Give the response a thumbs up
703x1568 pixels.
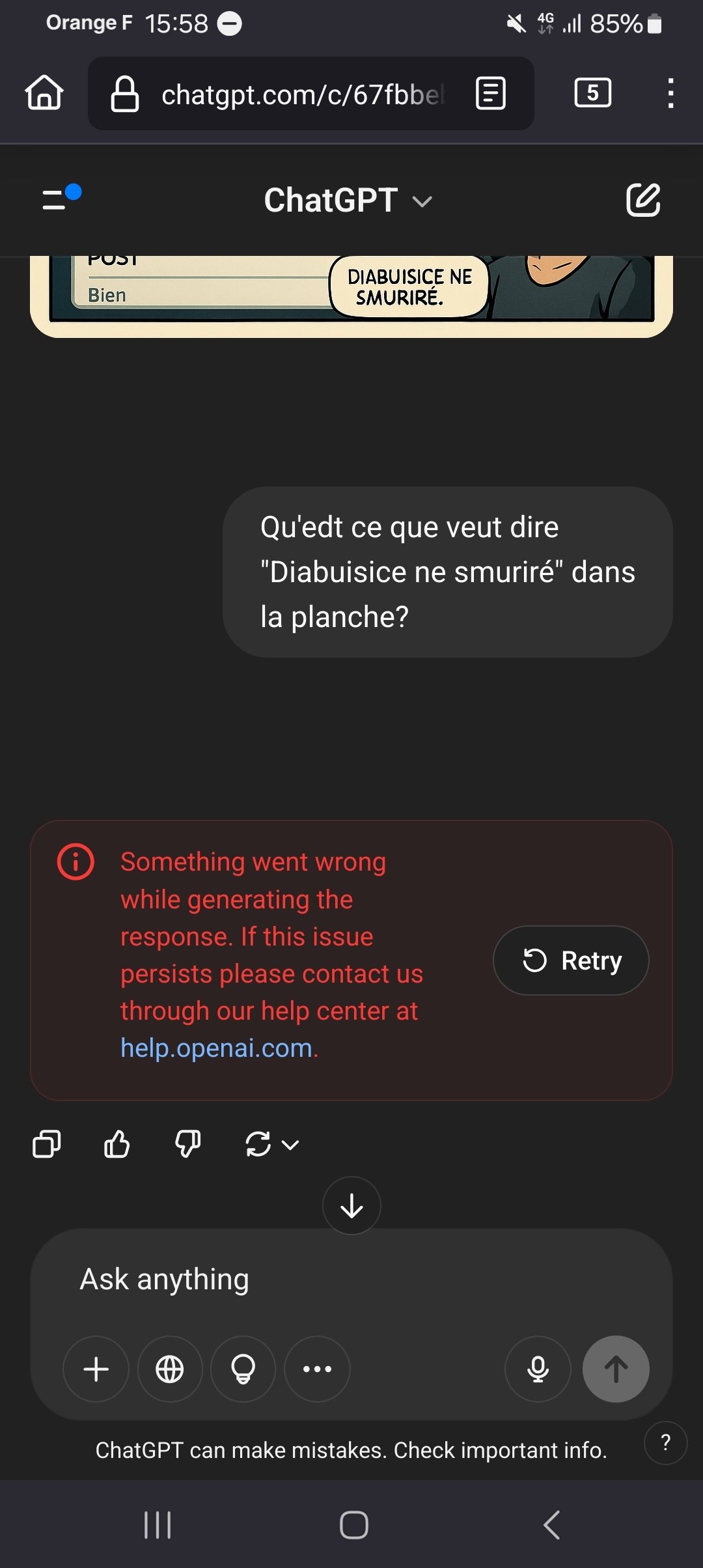(x=117, y=1144)
